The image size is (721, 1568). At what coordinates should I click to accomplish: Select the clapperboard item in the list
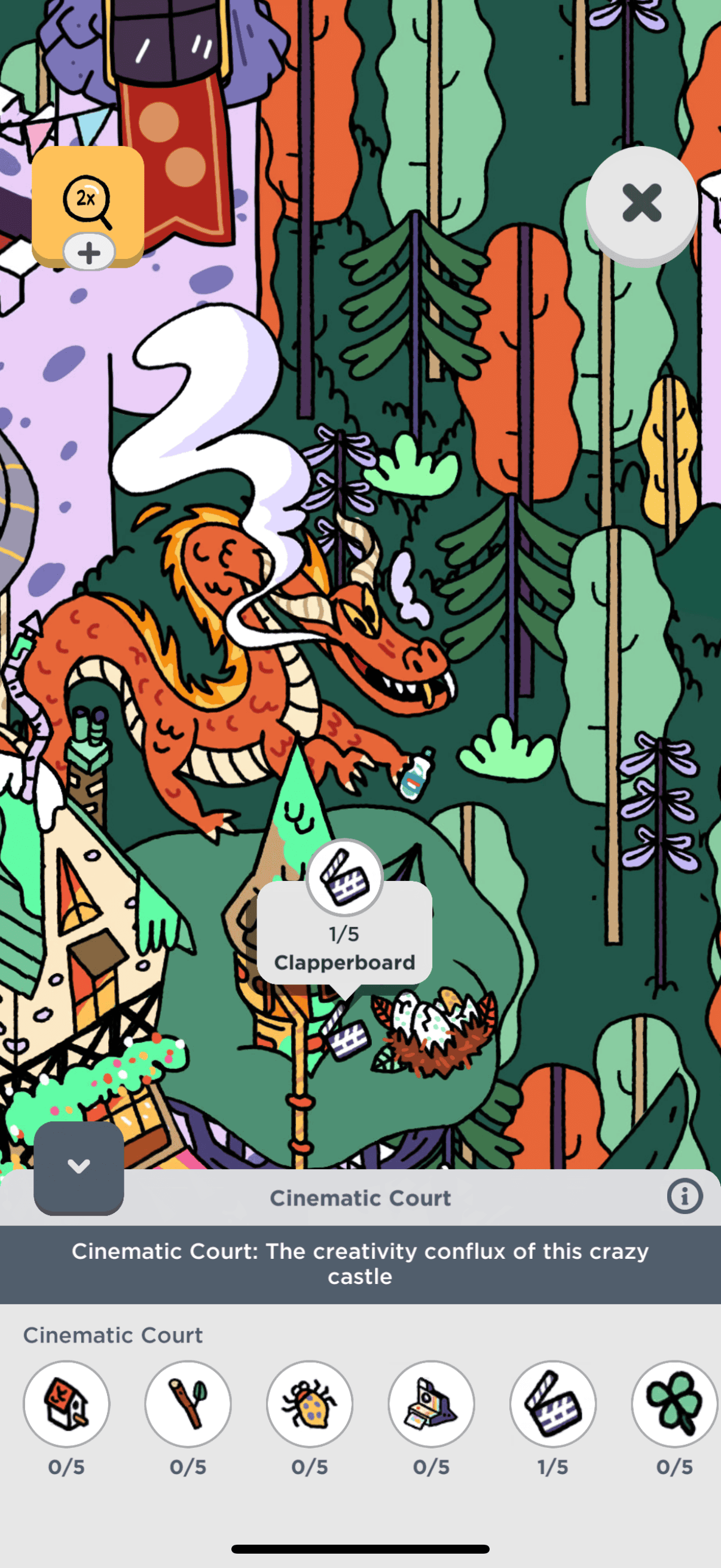point(552,1403)
